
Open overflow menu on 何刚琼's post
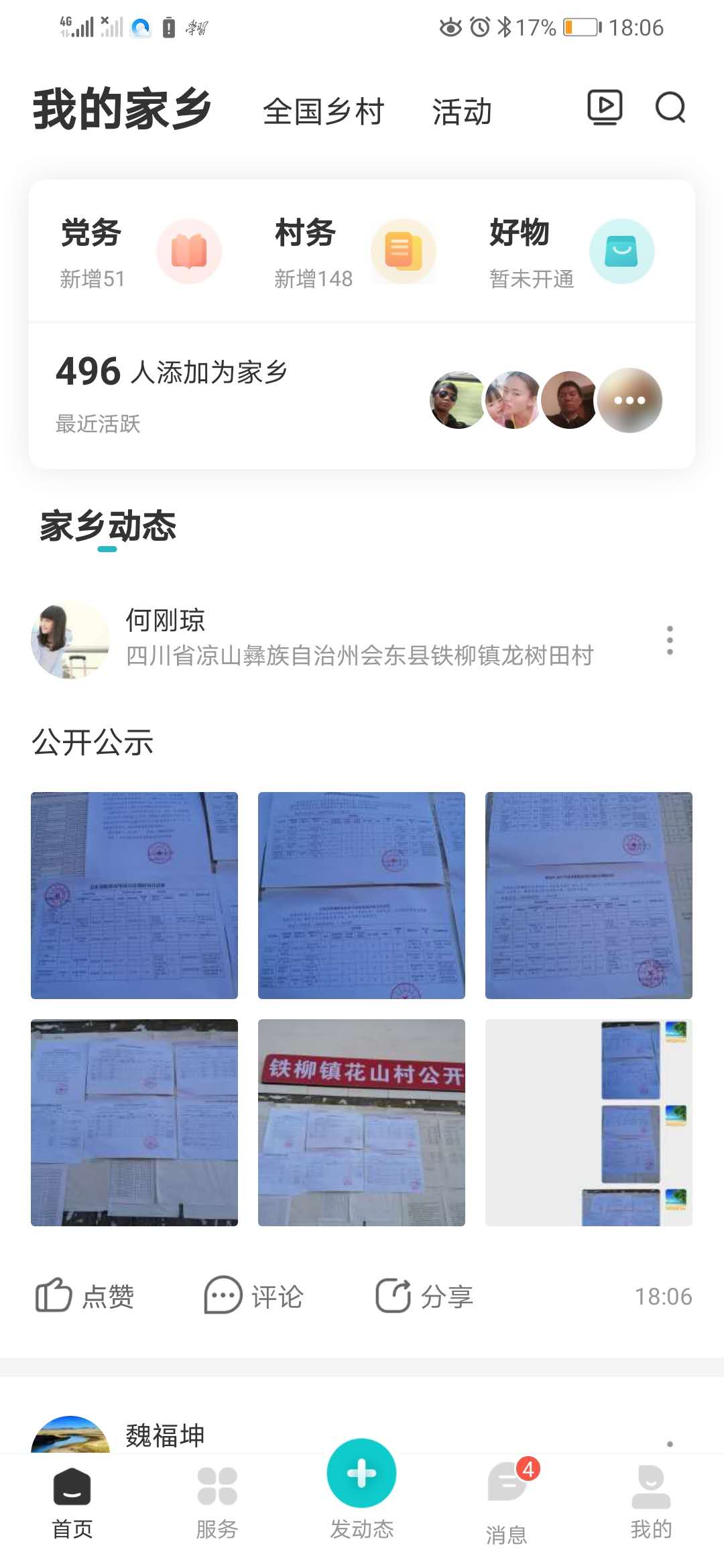(x=669, y=640)
